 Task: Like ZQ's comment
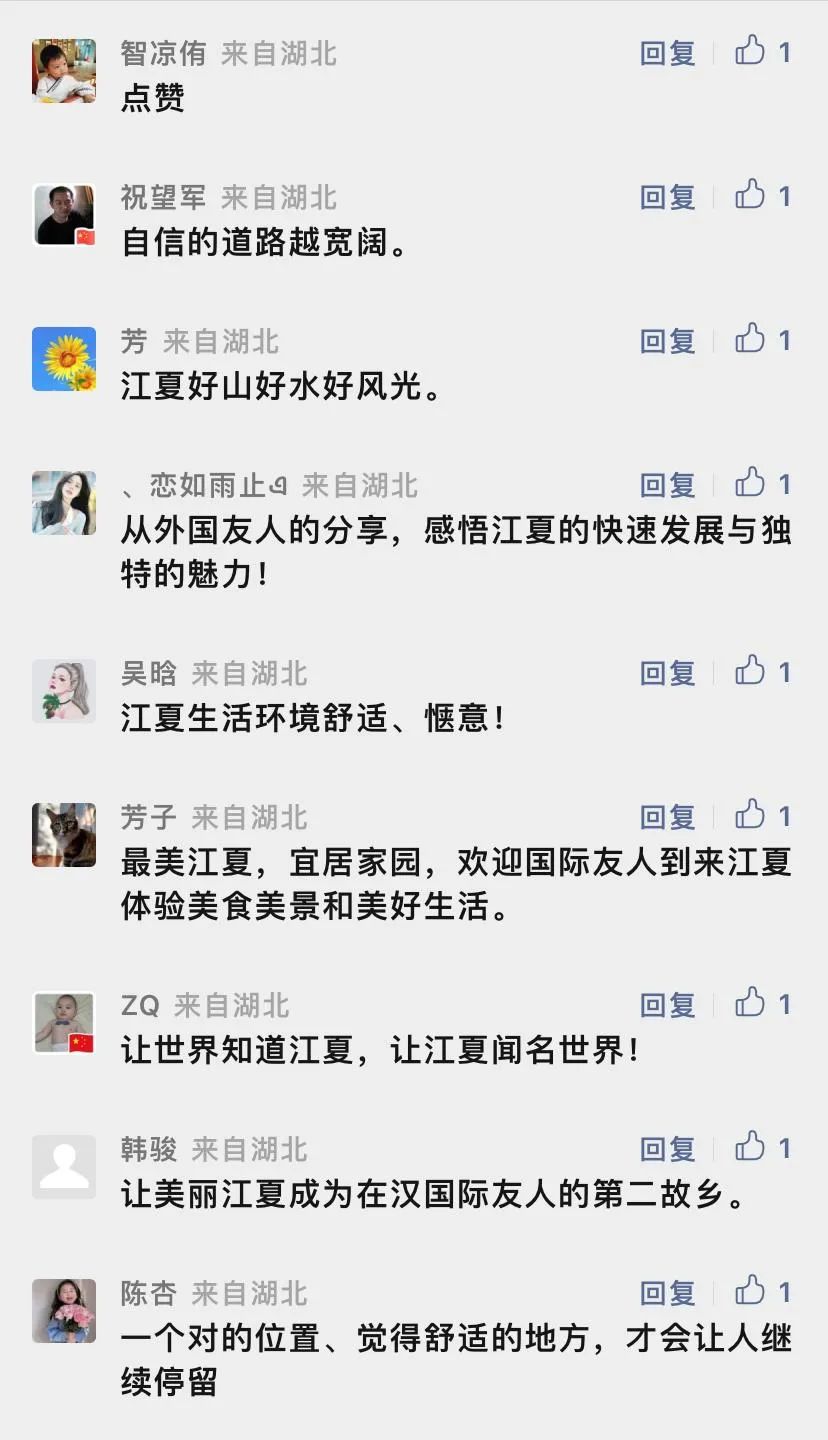coord(751,1003)
